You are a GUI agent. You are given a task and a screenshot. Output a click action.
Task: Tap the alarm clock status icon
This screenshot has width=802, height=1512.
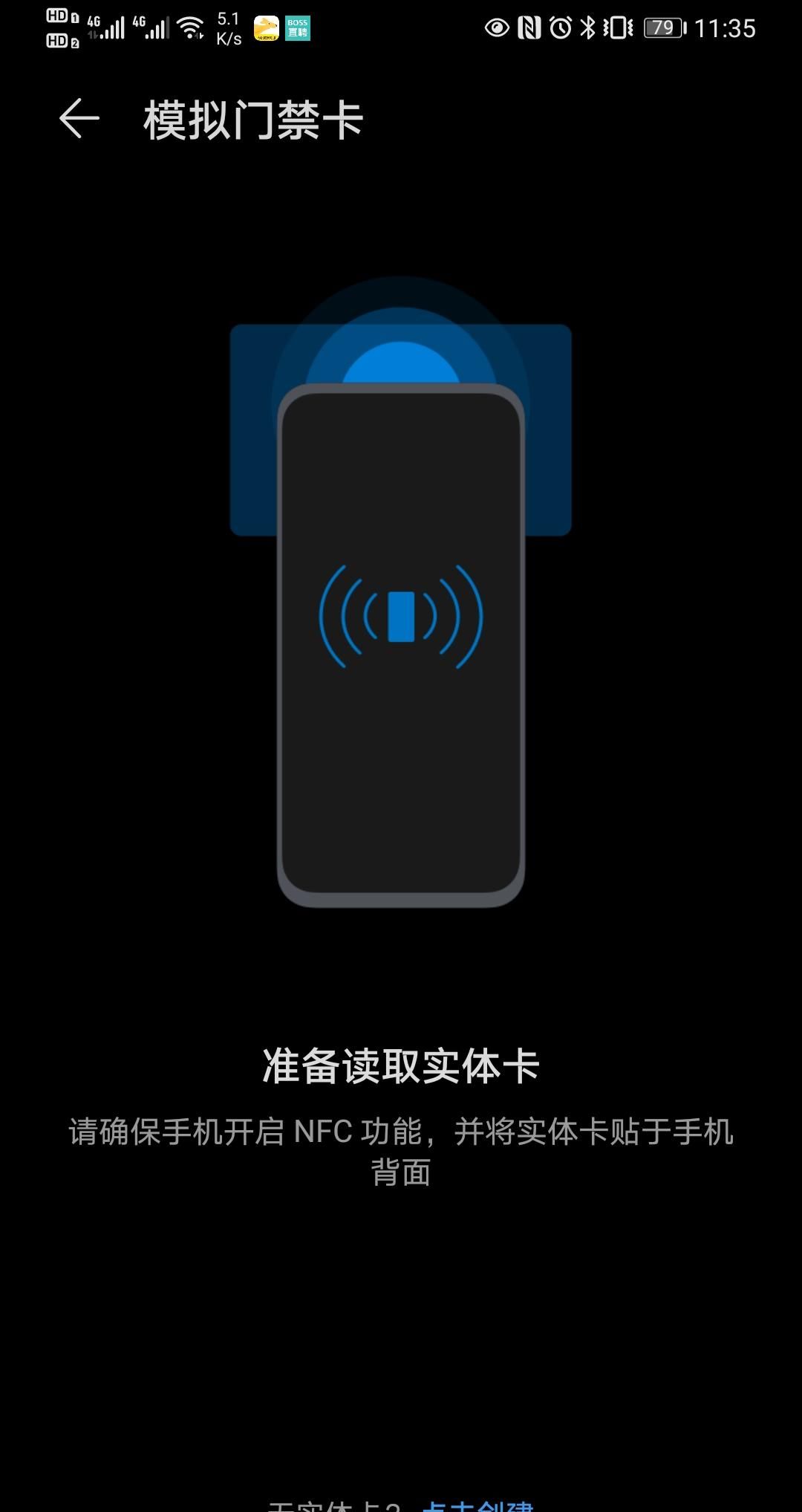coord(559,27)
